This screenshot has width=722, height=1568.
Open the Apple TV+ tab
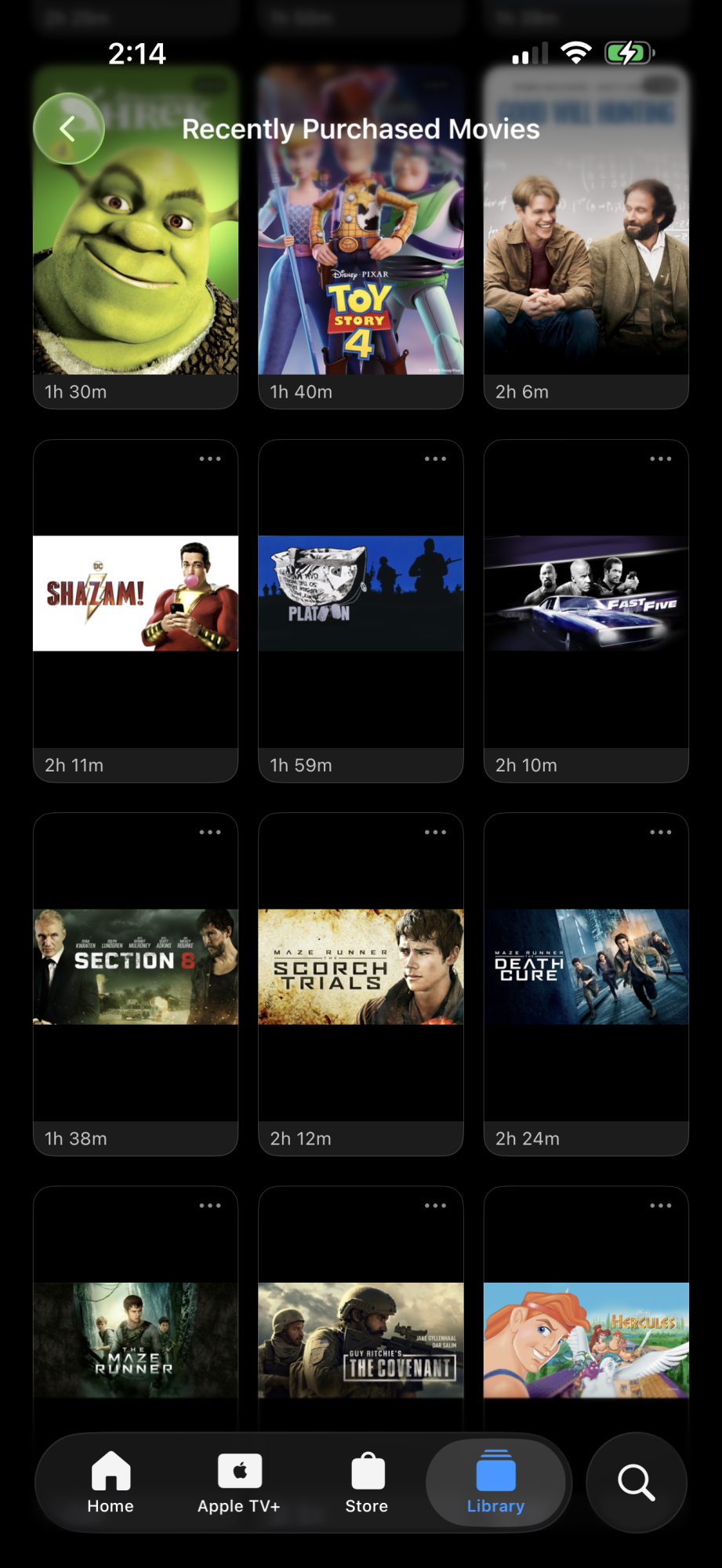click(x=239, y=1481)
